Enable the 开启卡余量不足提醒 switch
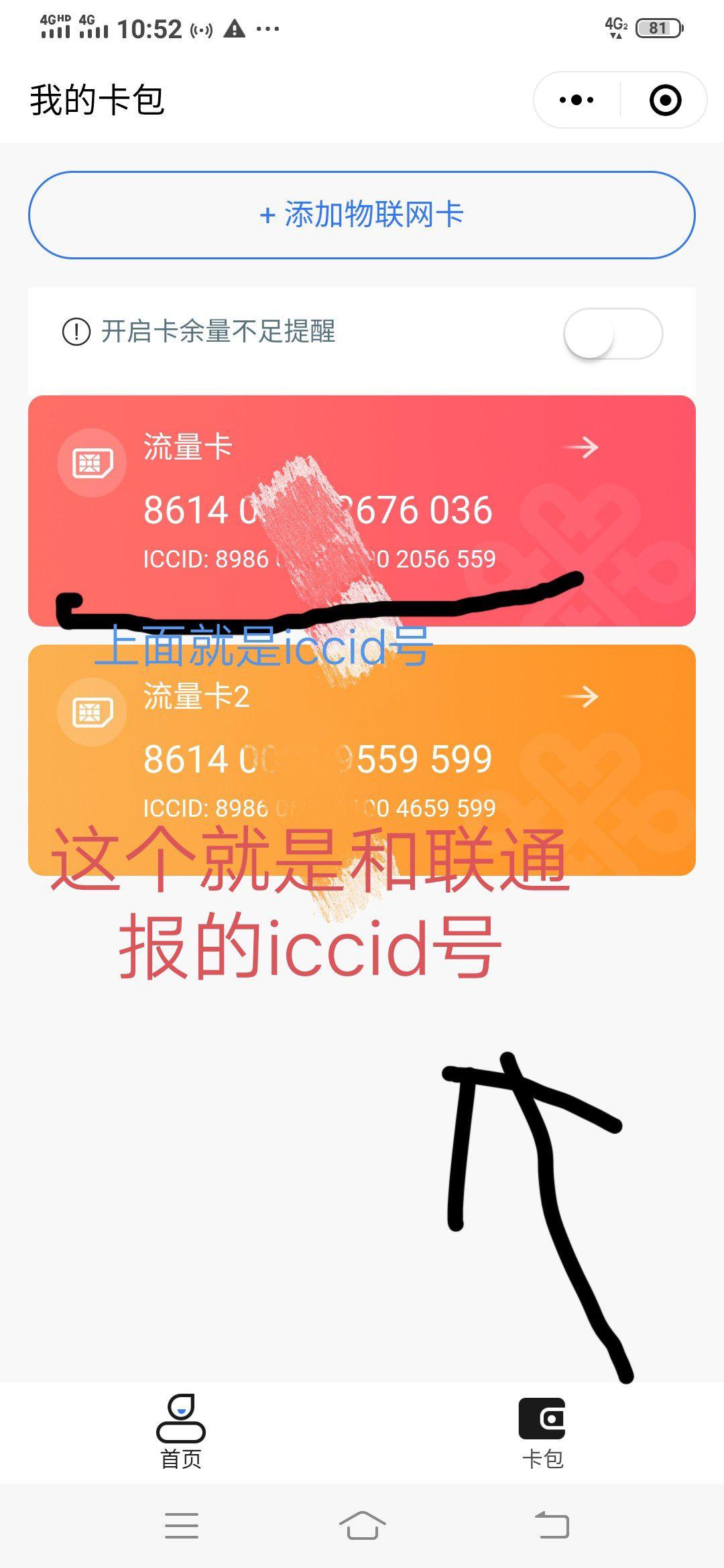This screenshot has width=724, height=1568. (613, 333)
